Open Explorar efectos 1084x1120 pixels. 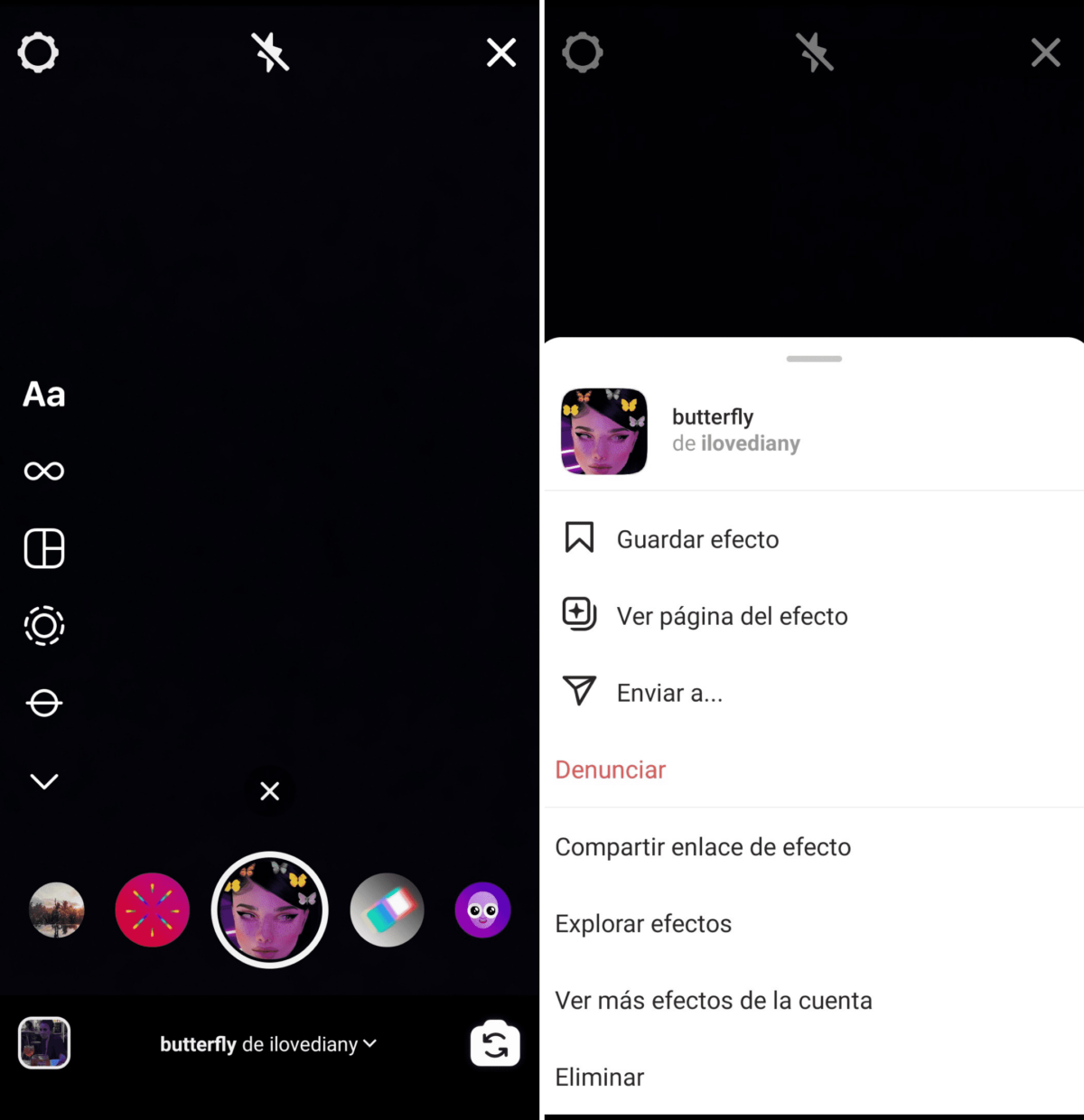point(643,924)
